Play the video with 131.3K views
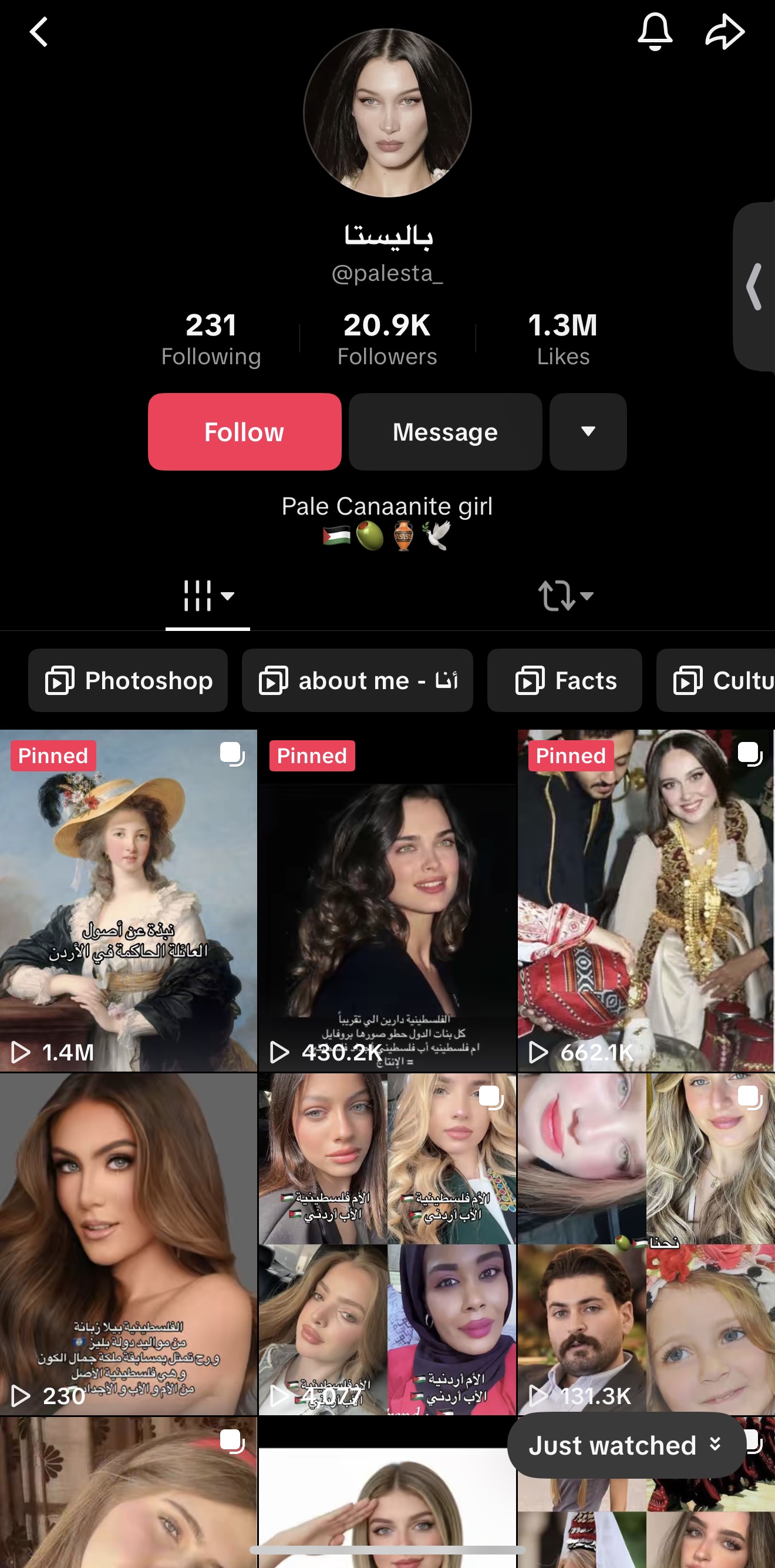Viewport: 775px width, 1568px height. point(645,1243)
